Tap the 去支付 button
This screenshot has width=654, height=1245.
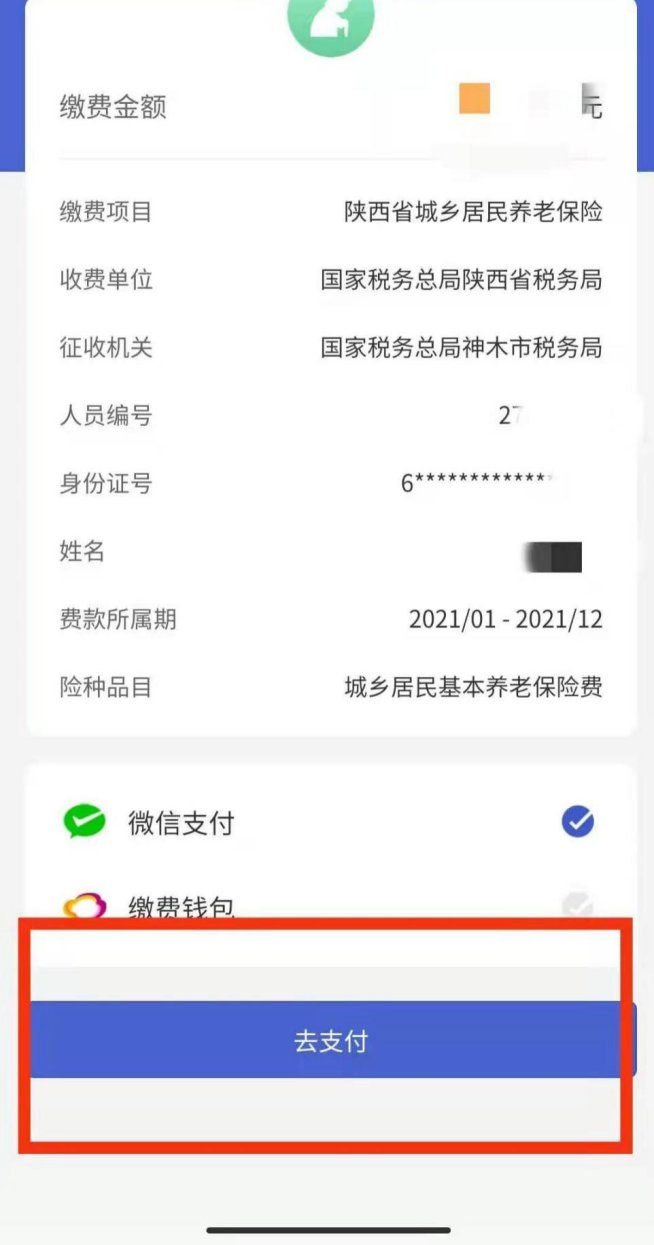(x=331, y=1041)
